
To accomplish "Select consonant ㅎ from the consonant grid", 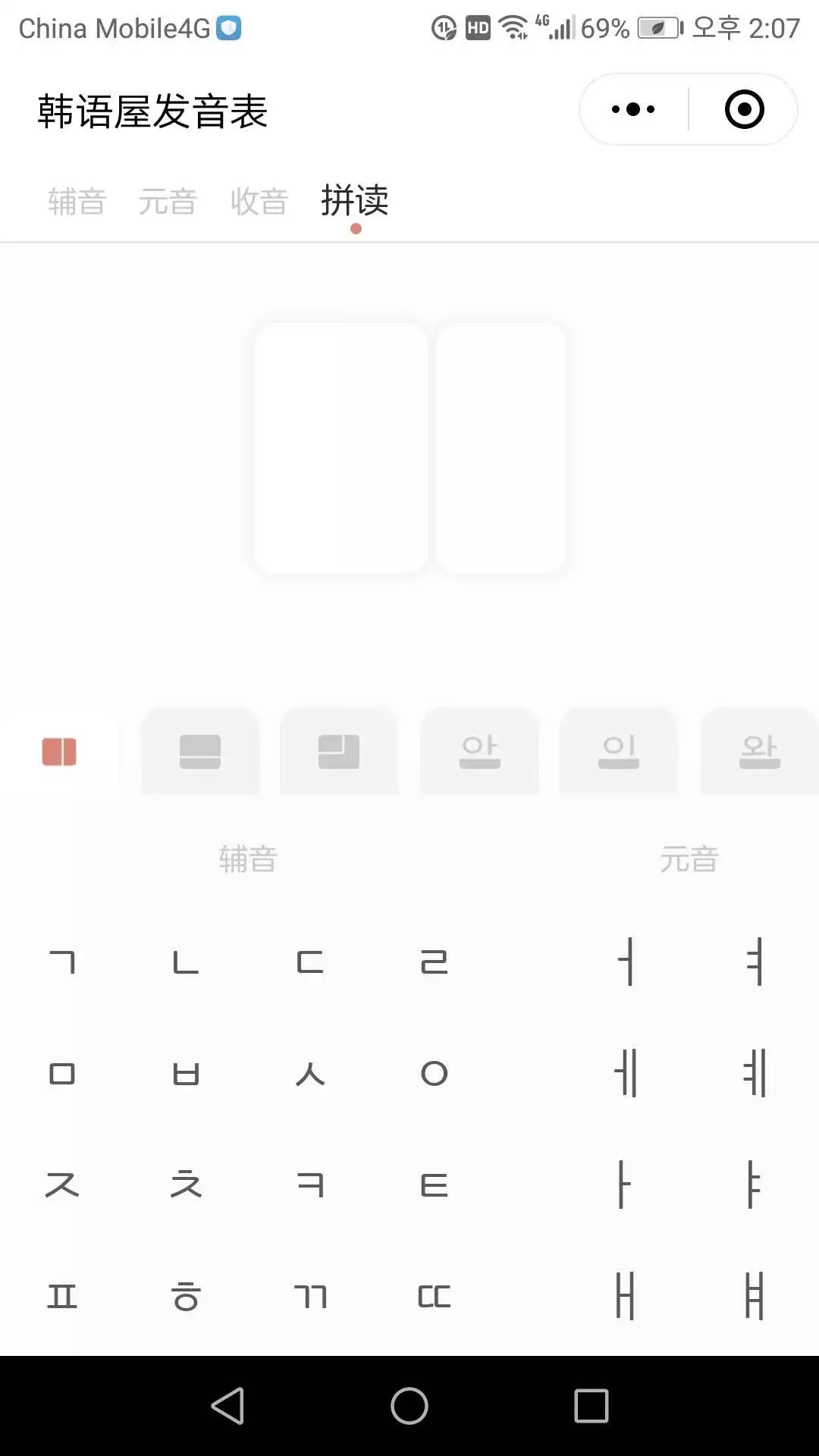I will tap(187, 1297).
